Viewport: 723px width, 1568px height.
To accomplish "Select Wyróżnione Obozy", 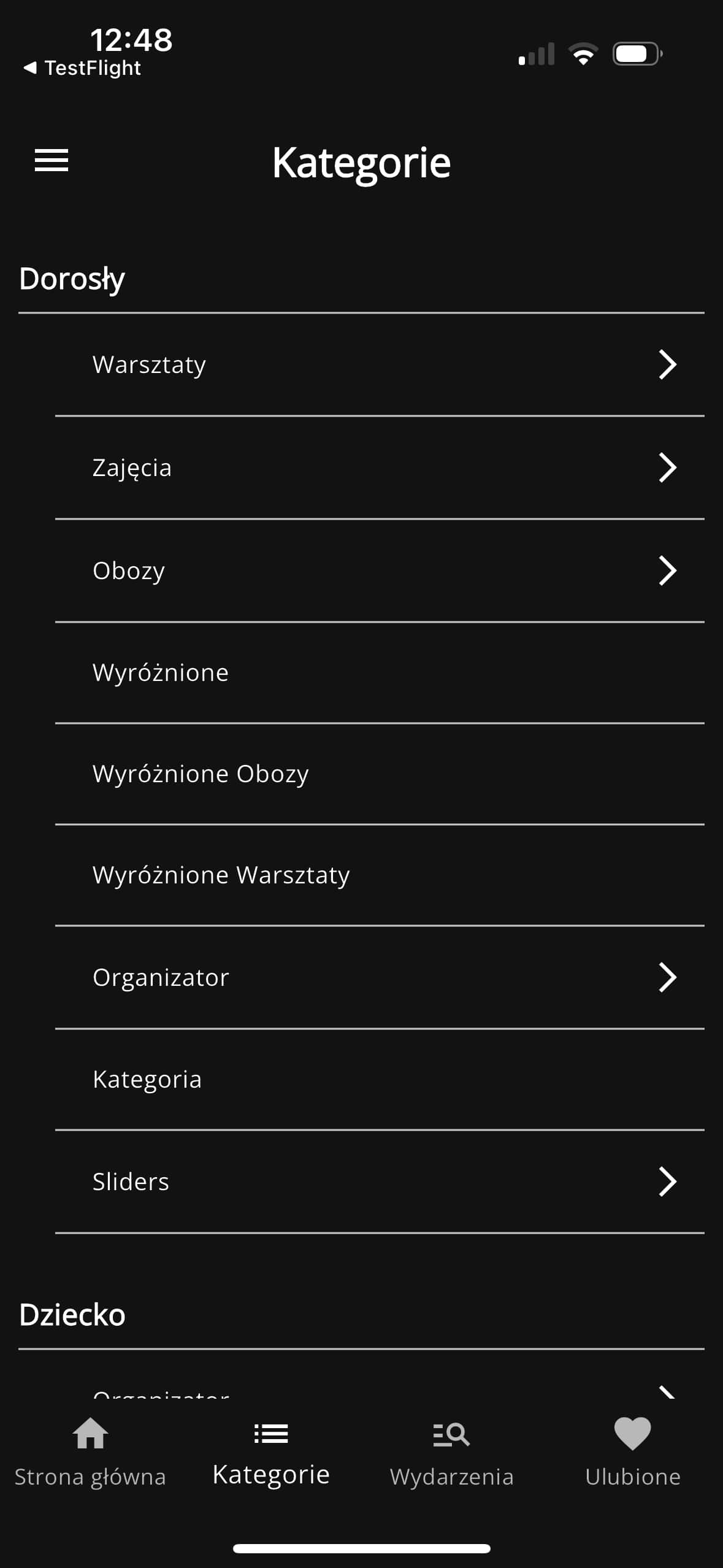I will pos(380,774).
